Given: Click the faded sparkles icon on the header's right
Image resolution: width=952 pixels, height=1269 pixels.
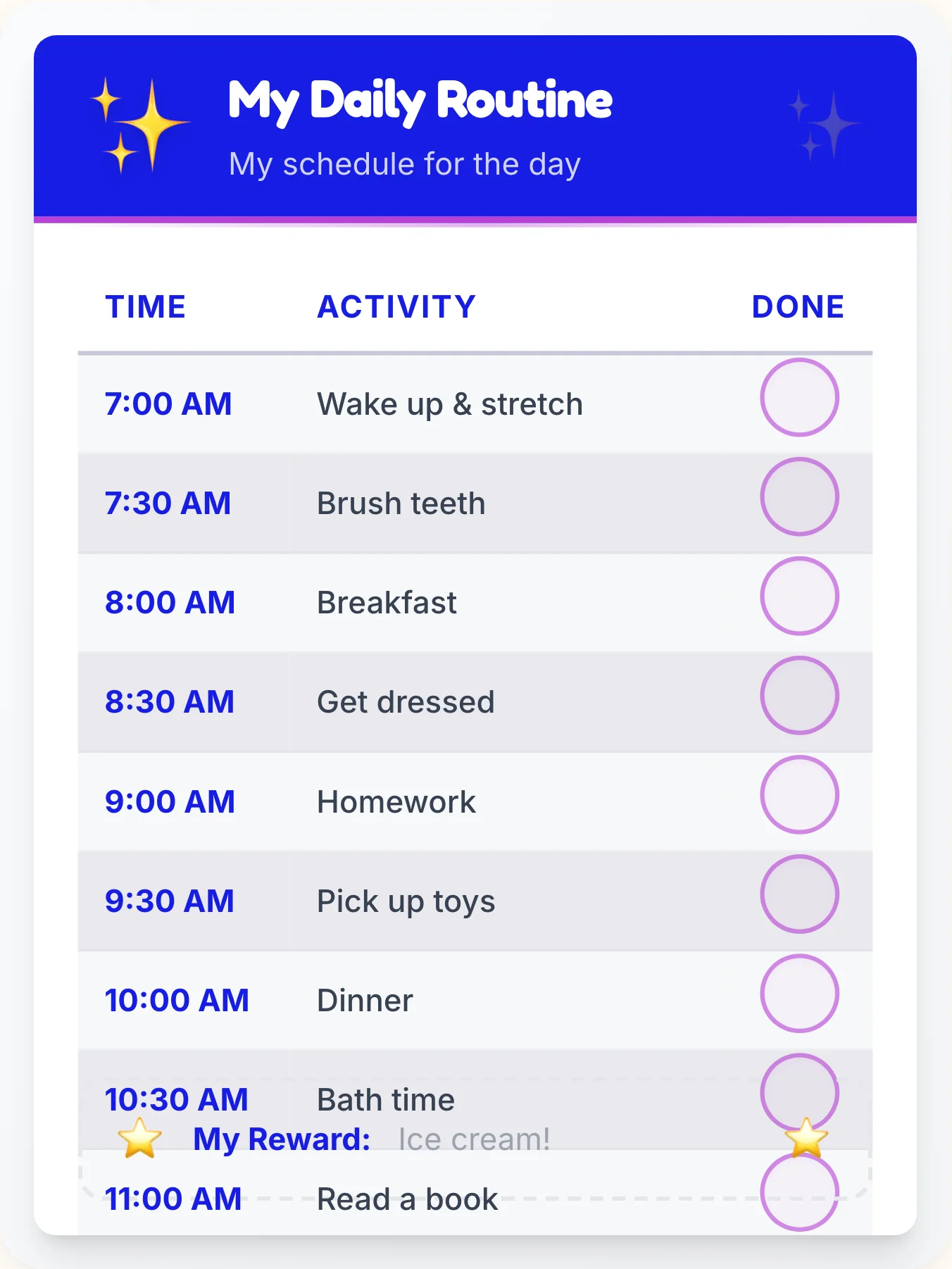Looking at the screenshot, I should [x=825, y=124].
